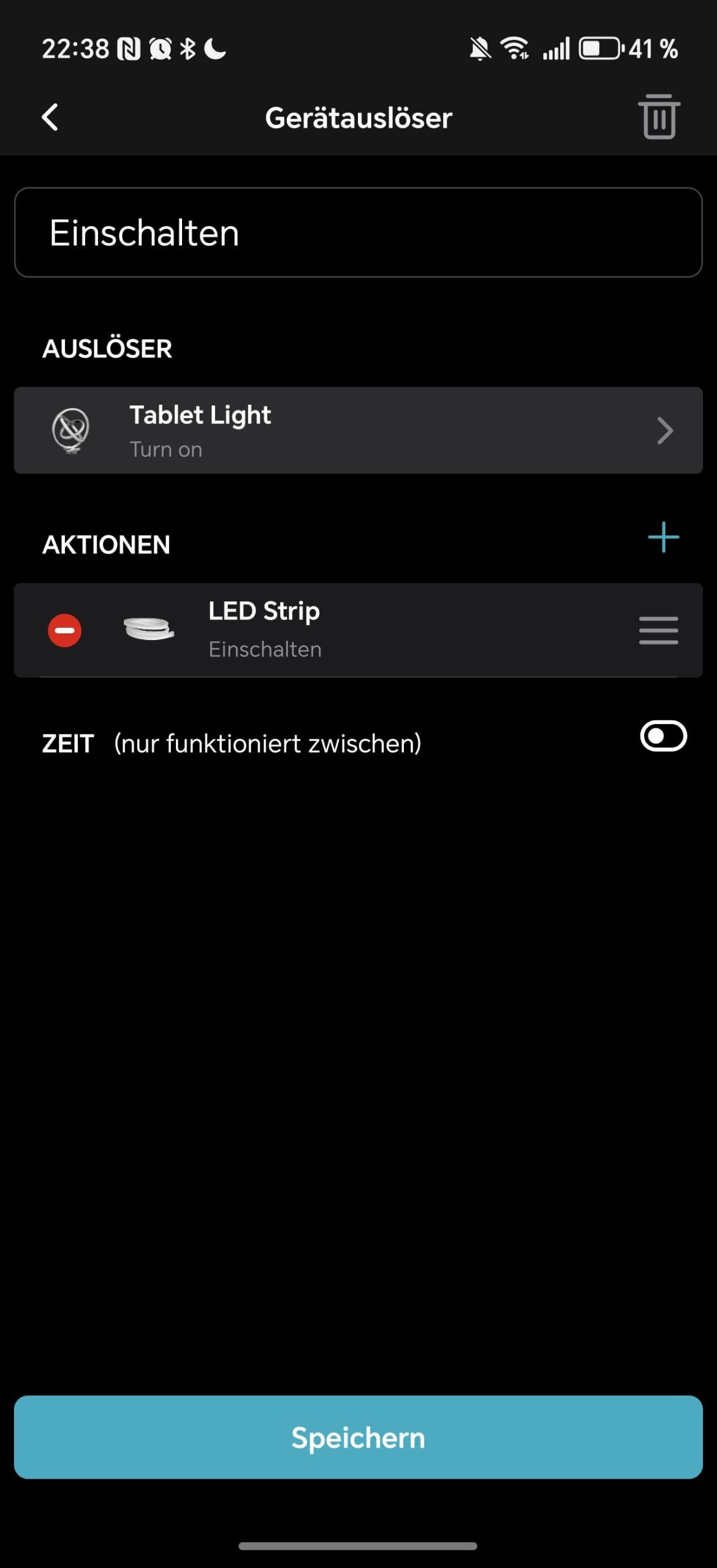Enable the ZEIT time restriction toggle
Image resolution: width=717 pixels, height=1568 pixels.
(x=663, y=736)
